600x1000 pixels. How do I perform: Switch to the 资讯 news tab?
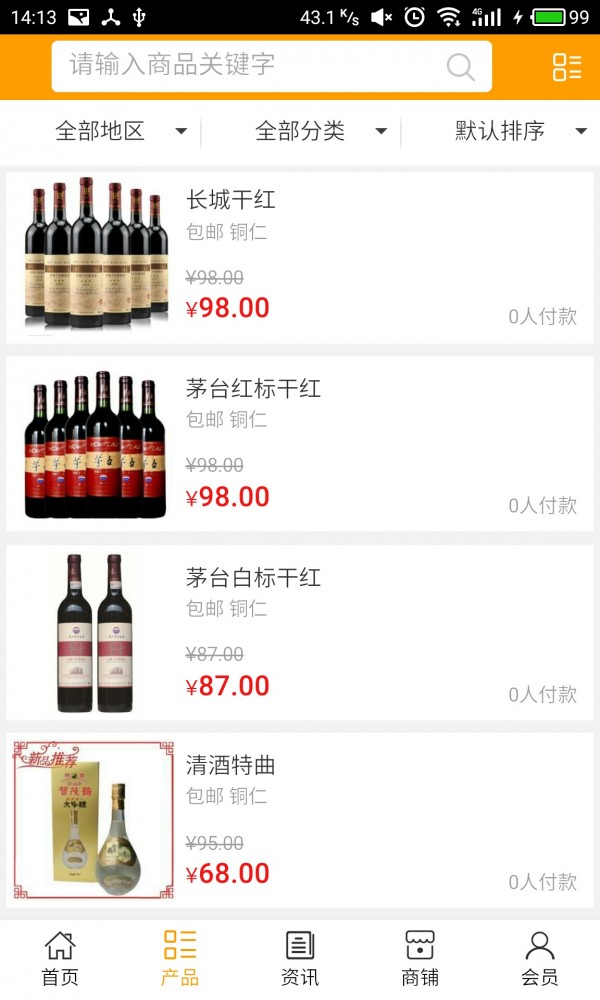(300, 958)
